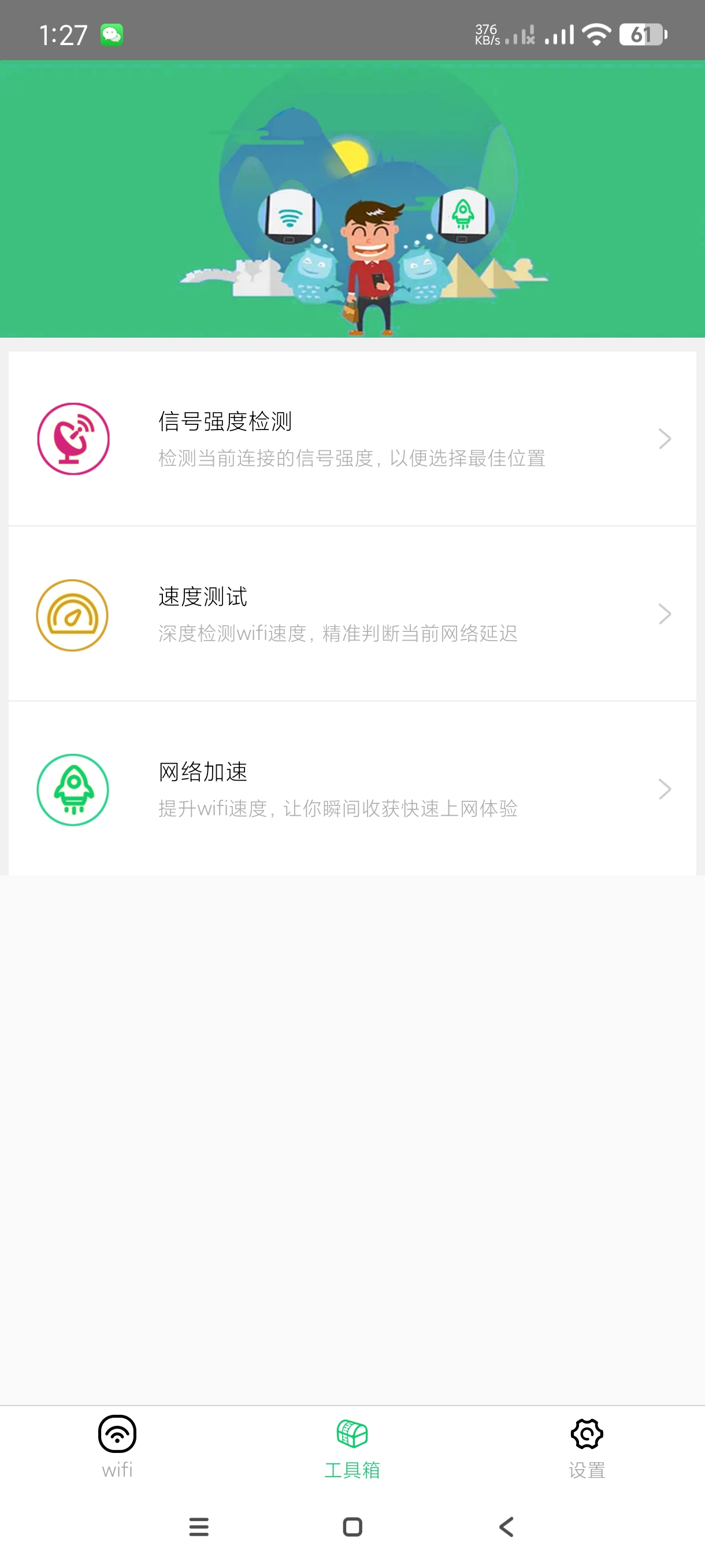Open 速度测试 speed test
Image resolution: width=705 pixels, height=1568 pixels.
tap(351, 614)
